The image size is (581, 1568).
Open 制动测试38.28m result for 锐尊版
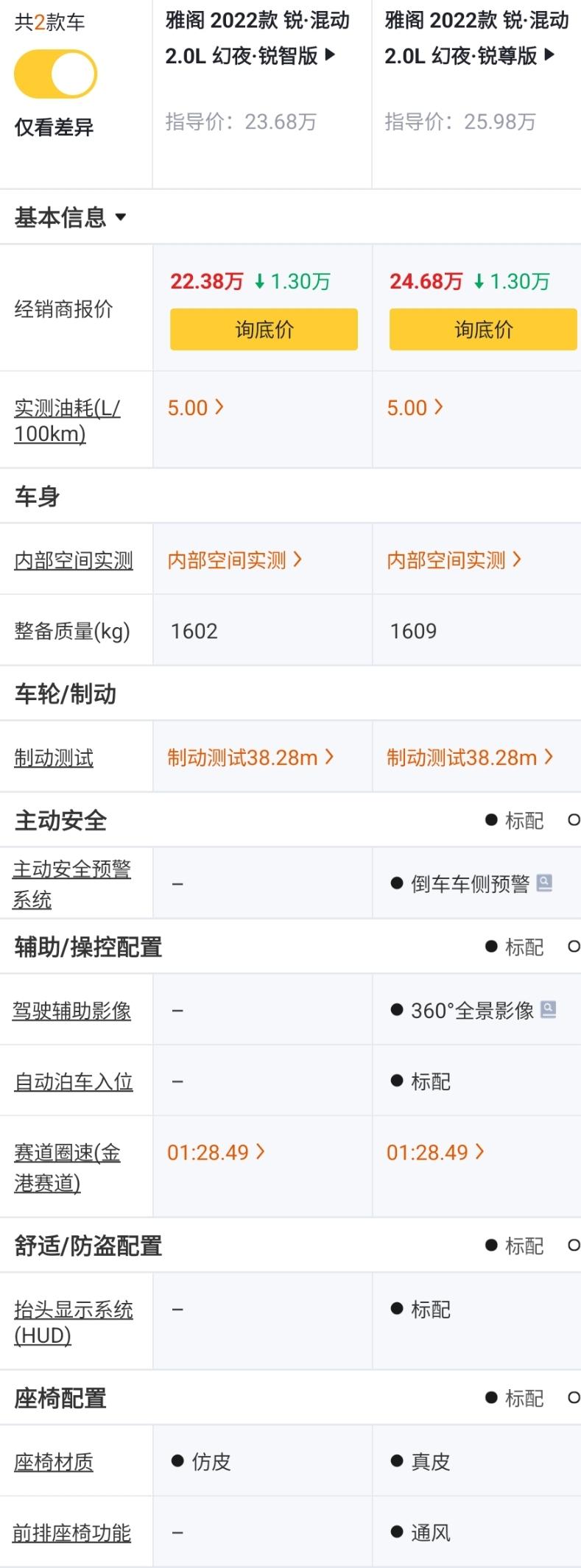pyautogui.click(x=469, y=757)
